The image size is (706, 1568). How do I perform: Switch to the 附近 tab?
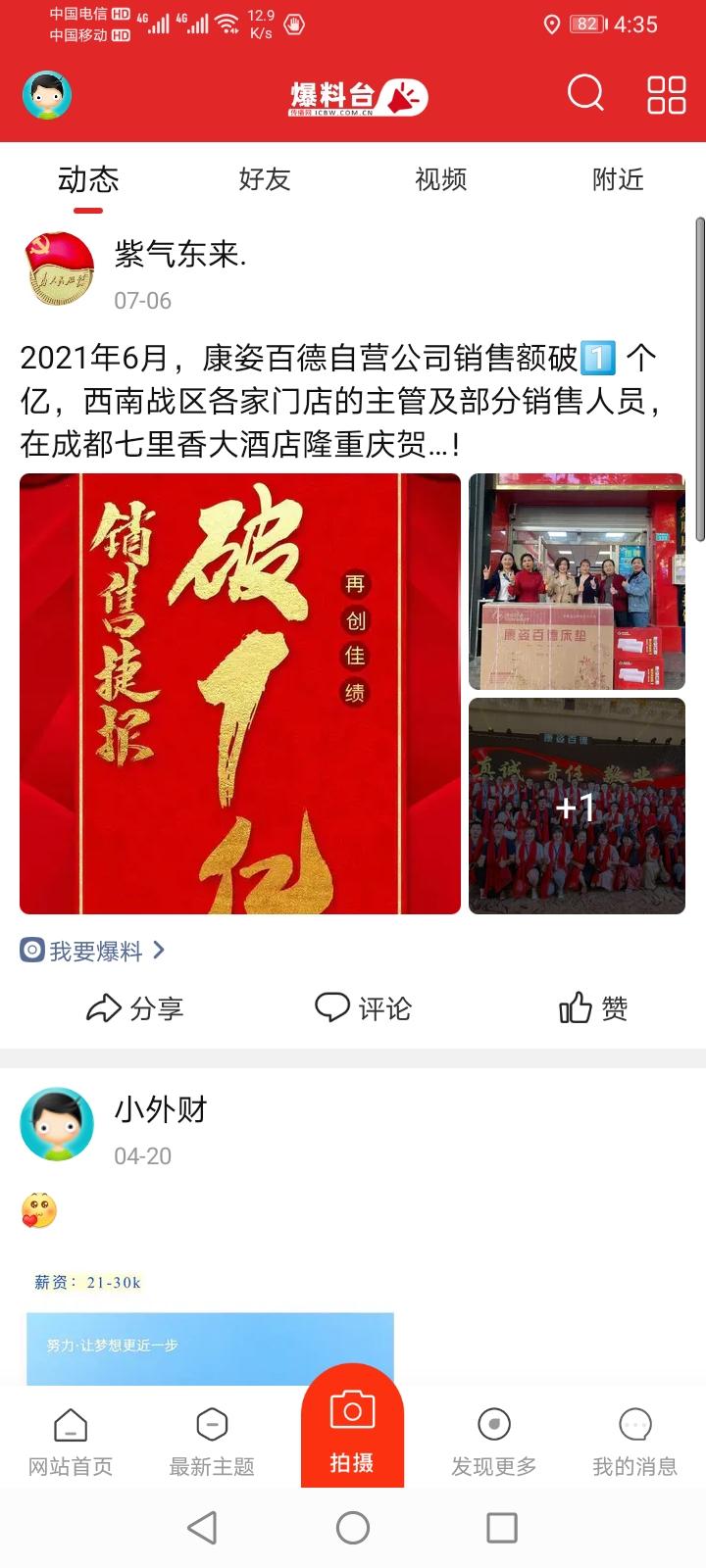coord(617,179)
